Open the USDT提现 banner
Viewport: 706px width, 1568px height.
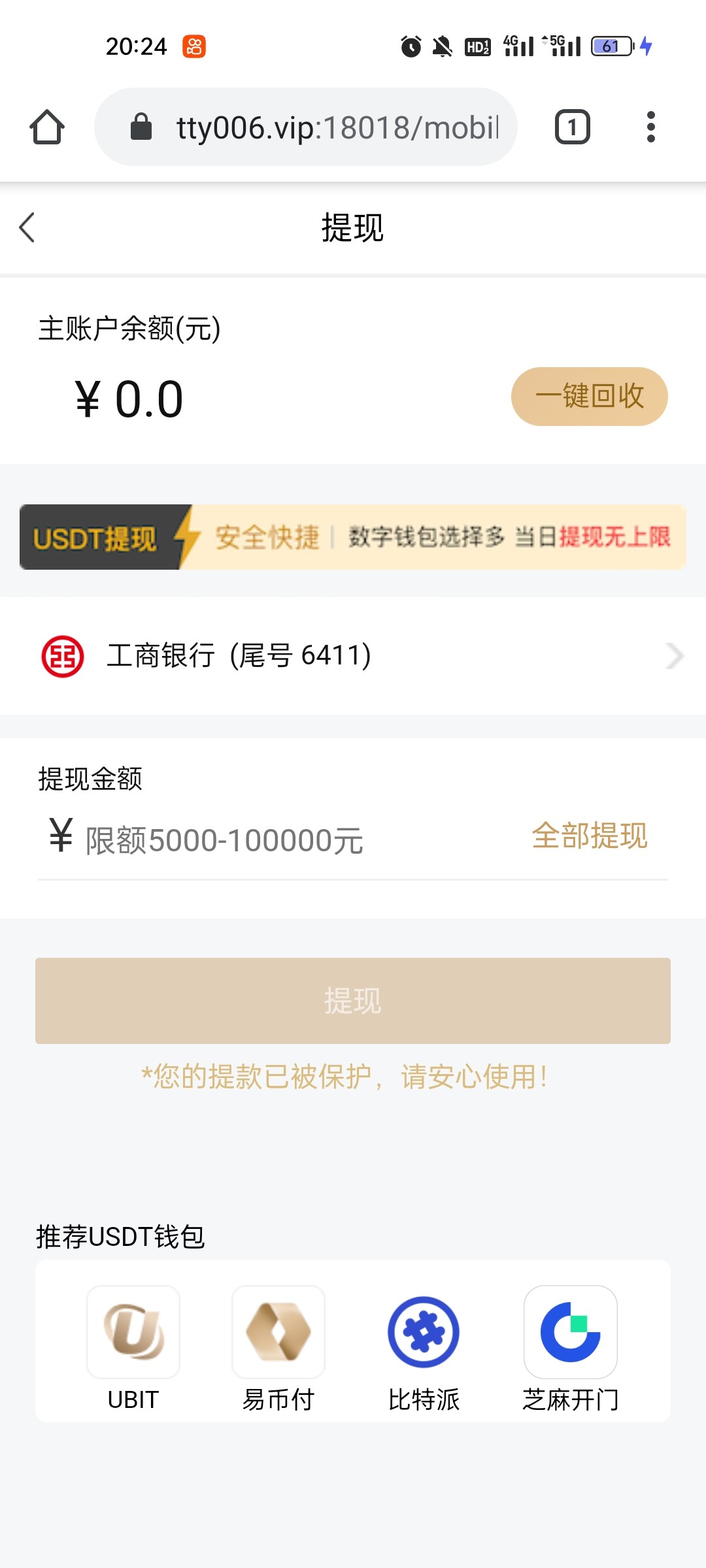tap(353, 537)
